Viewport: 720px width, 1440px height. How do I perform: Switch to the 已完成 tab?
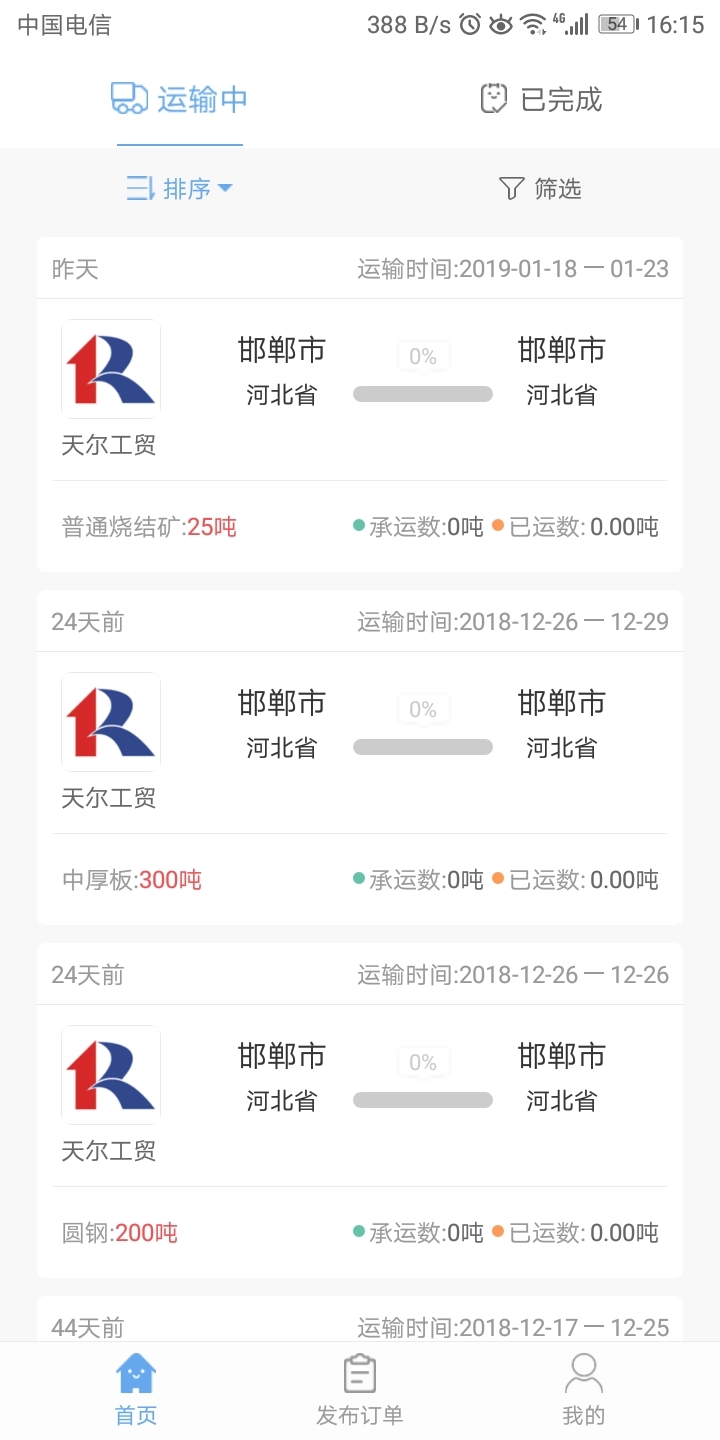tap(541, 100)
